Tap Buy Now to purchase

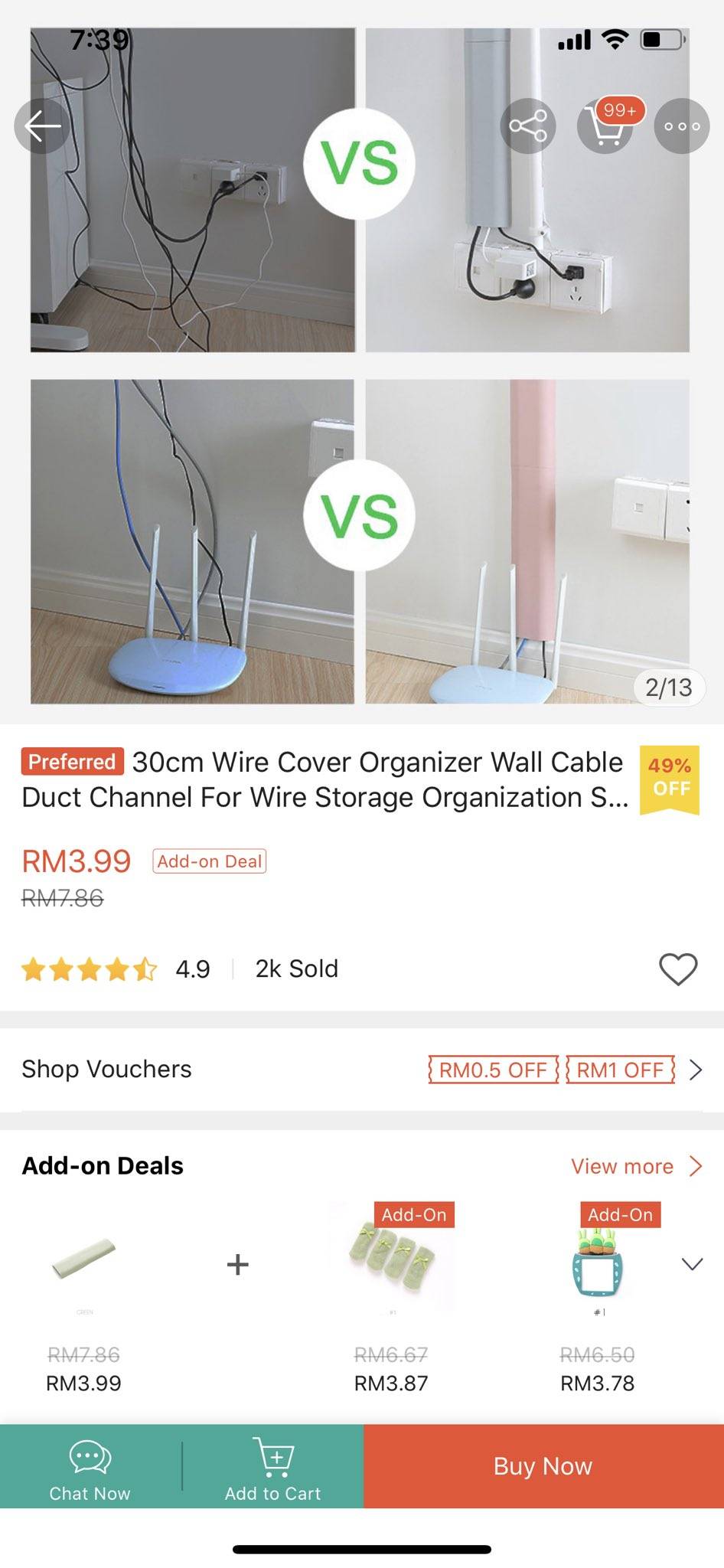click(x=543, y=1466)
